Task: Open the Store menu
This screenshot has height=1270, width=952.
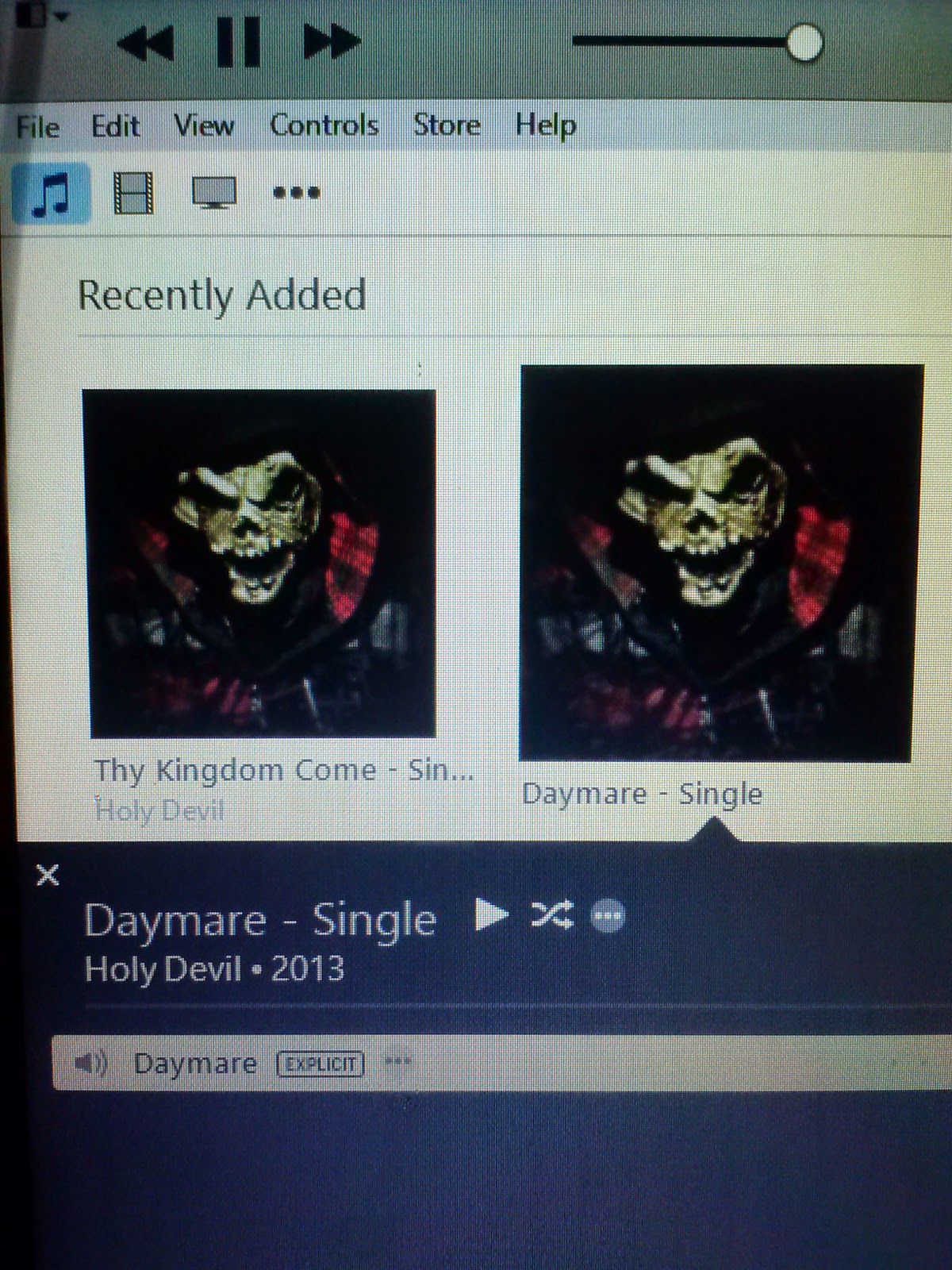Action: click(x=447, y=125)
